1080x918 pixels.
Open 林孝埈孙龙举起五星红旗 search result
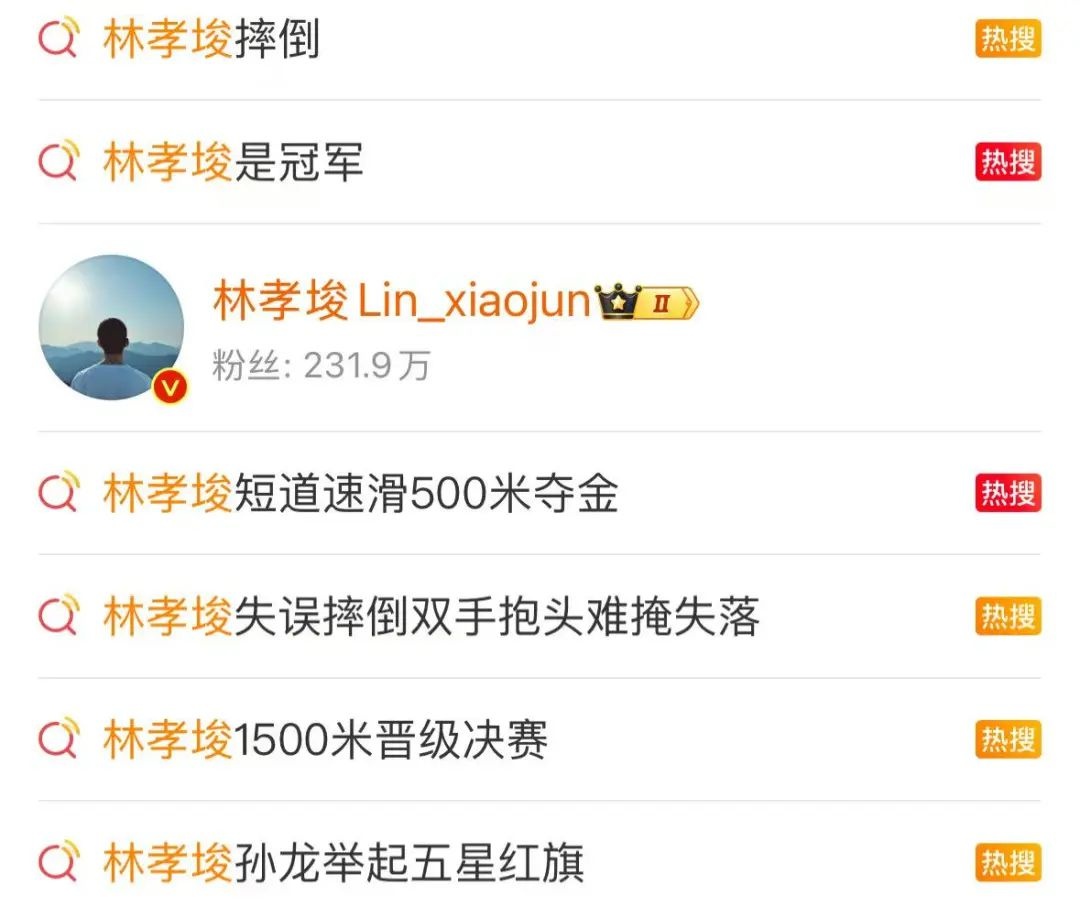[x=343, y=864]
